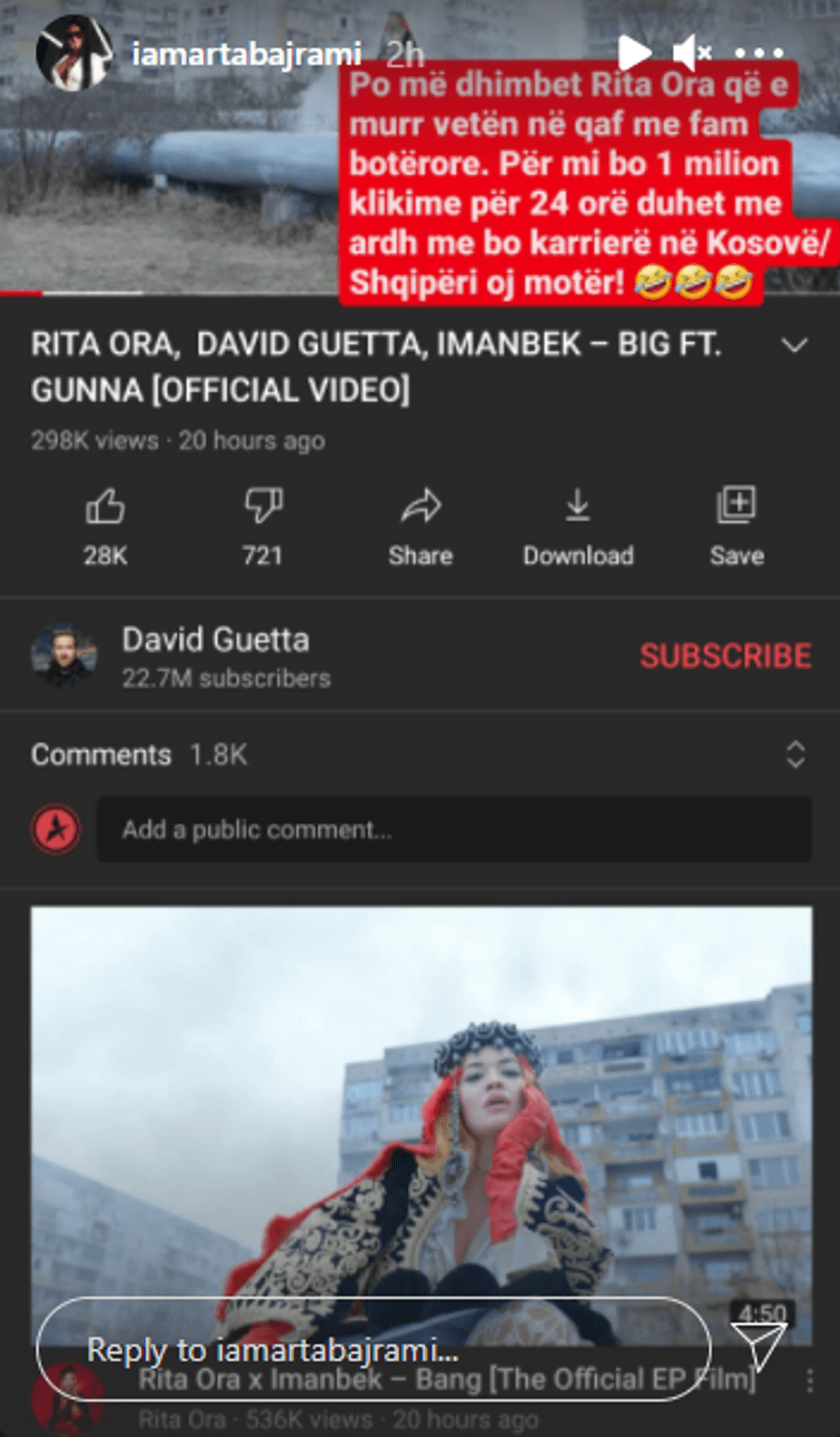
Task: Tap the Reply to iamartabajrami field
Action: (374, 1350)
